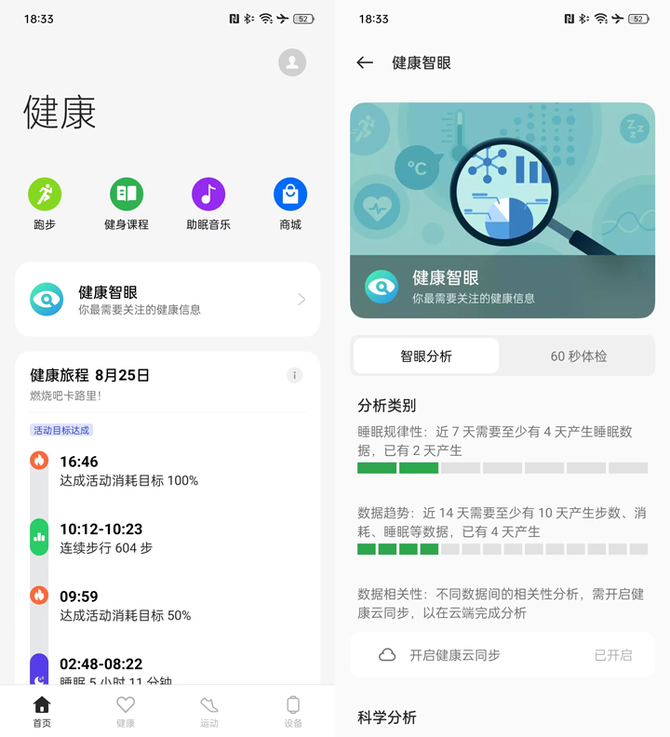Open 健身课程 fitness courses

click(126, 194)
